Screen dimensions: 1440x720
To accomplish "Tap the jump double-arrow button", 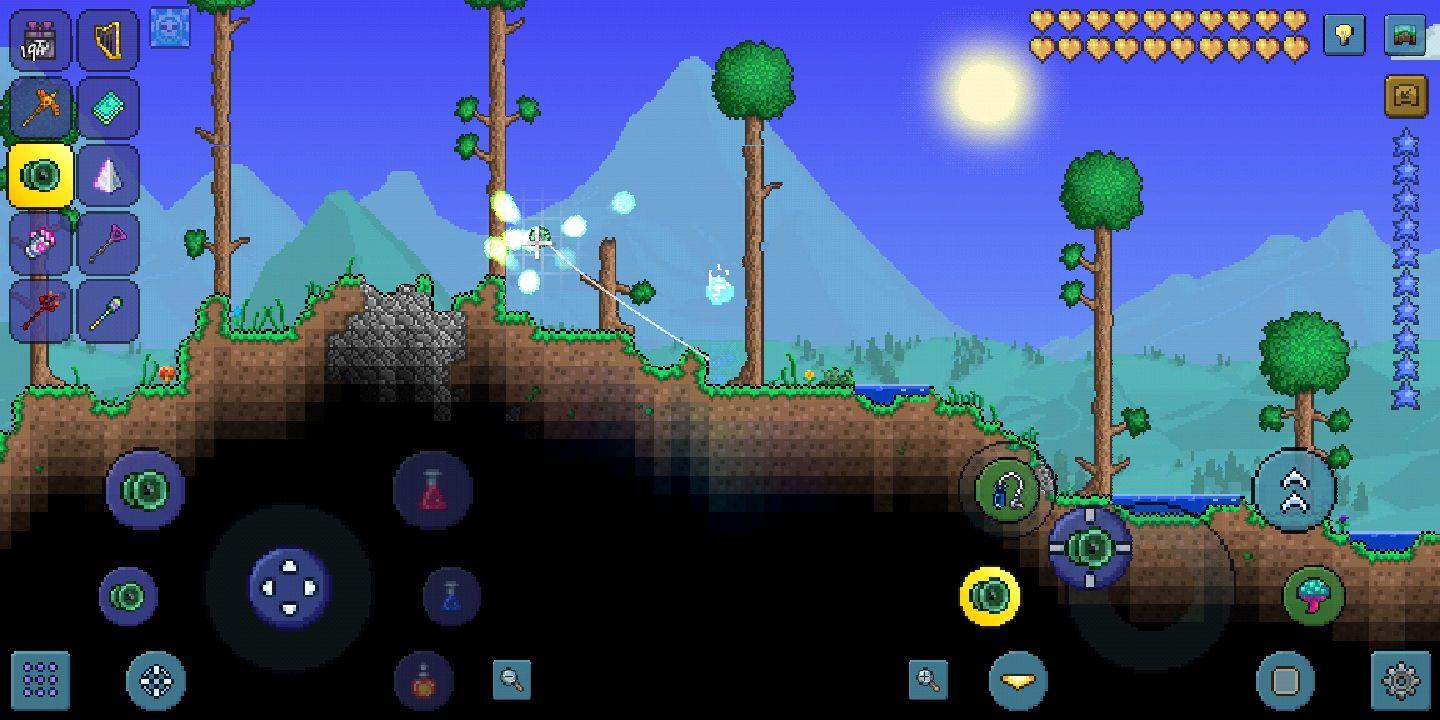I will coord(1293,489).
